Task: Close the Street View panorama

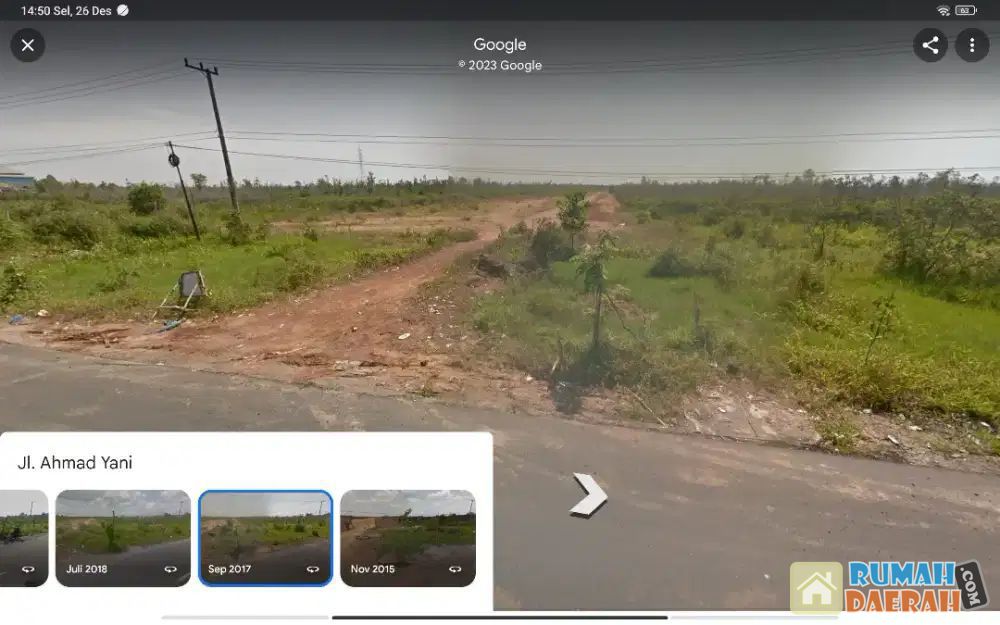Action: 28,45
